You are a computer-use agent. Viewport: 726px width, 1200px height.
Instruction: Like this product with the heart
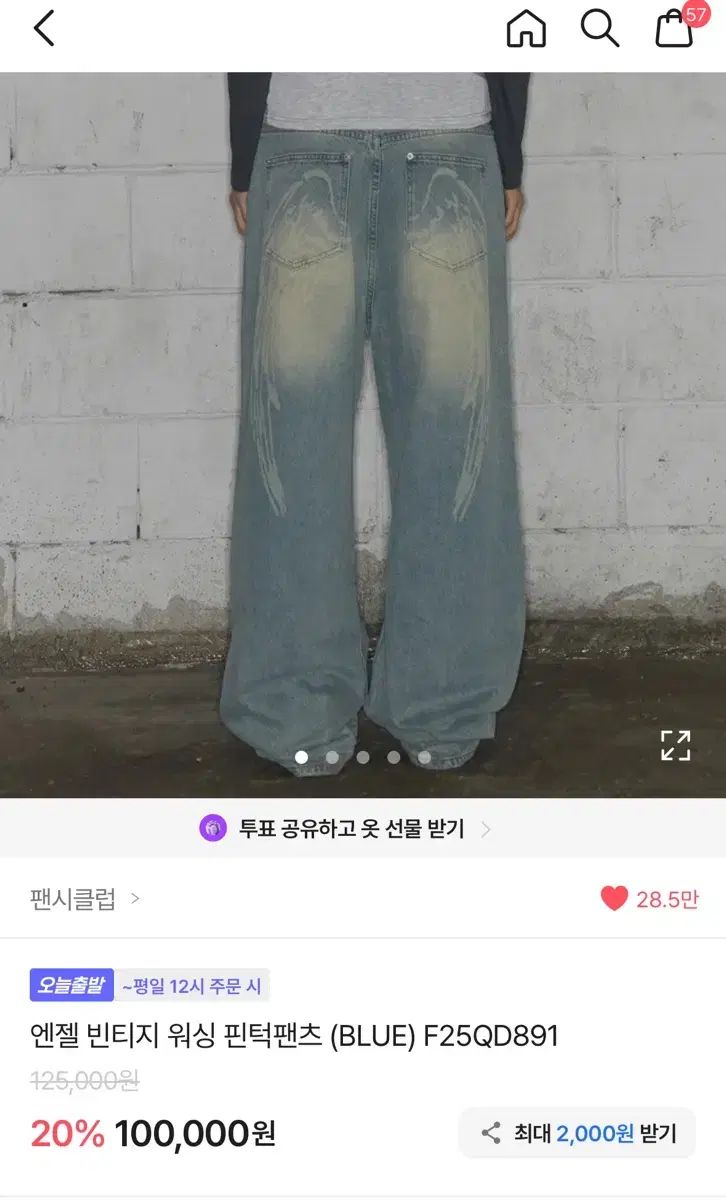pyautogui.click(x=615, y=898)
